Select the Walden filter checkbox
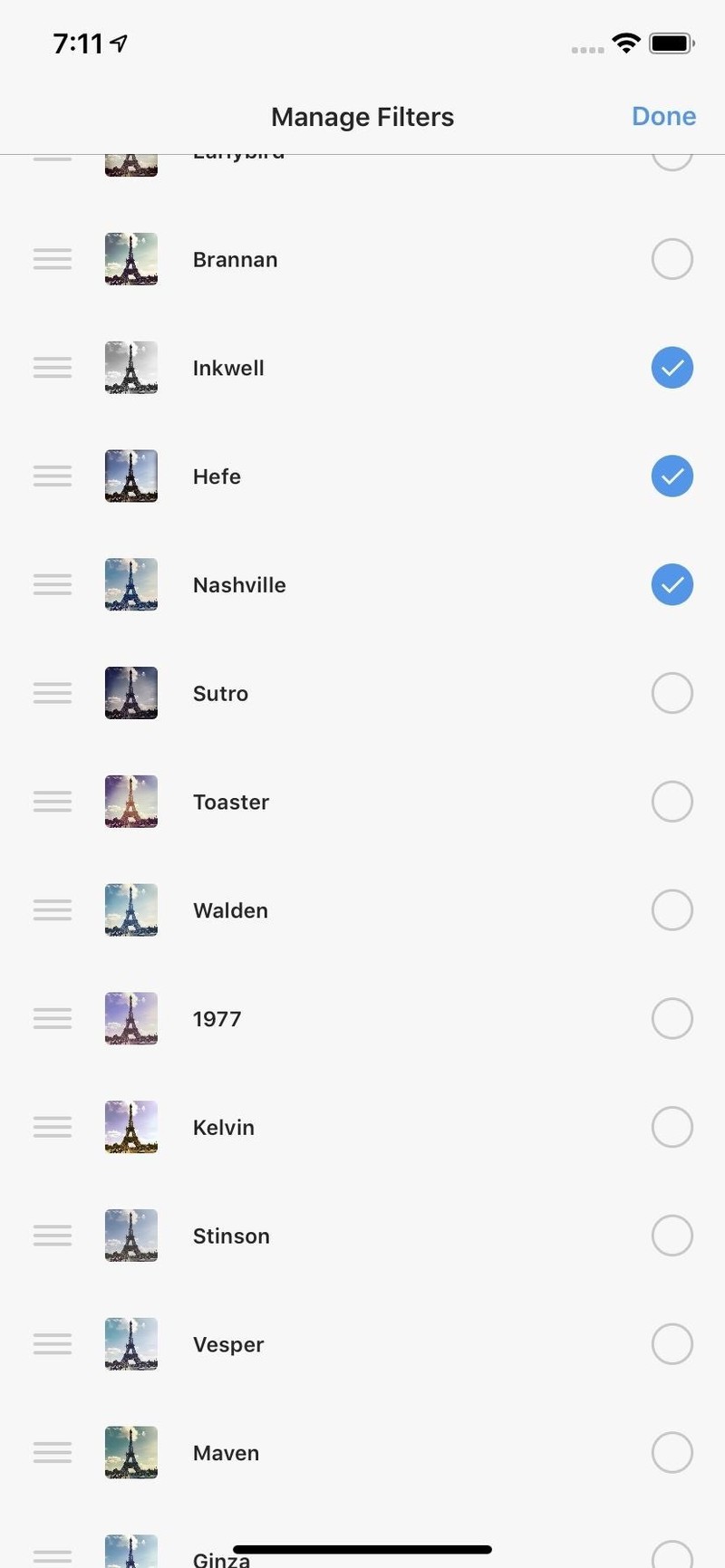 pyautogui.click(x=672, y=910)
